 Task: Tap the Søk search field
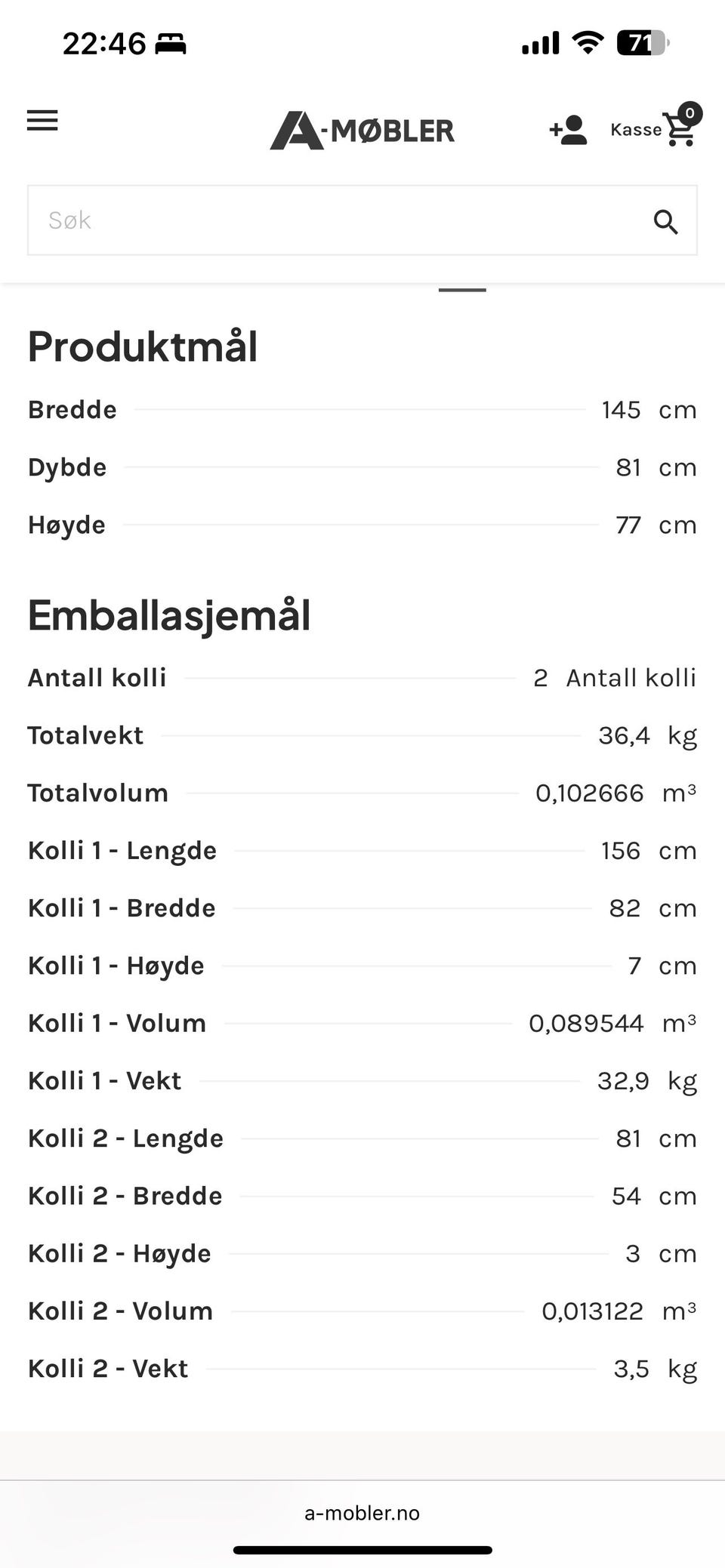pyautogui.click(x=340, y=220)
